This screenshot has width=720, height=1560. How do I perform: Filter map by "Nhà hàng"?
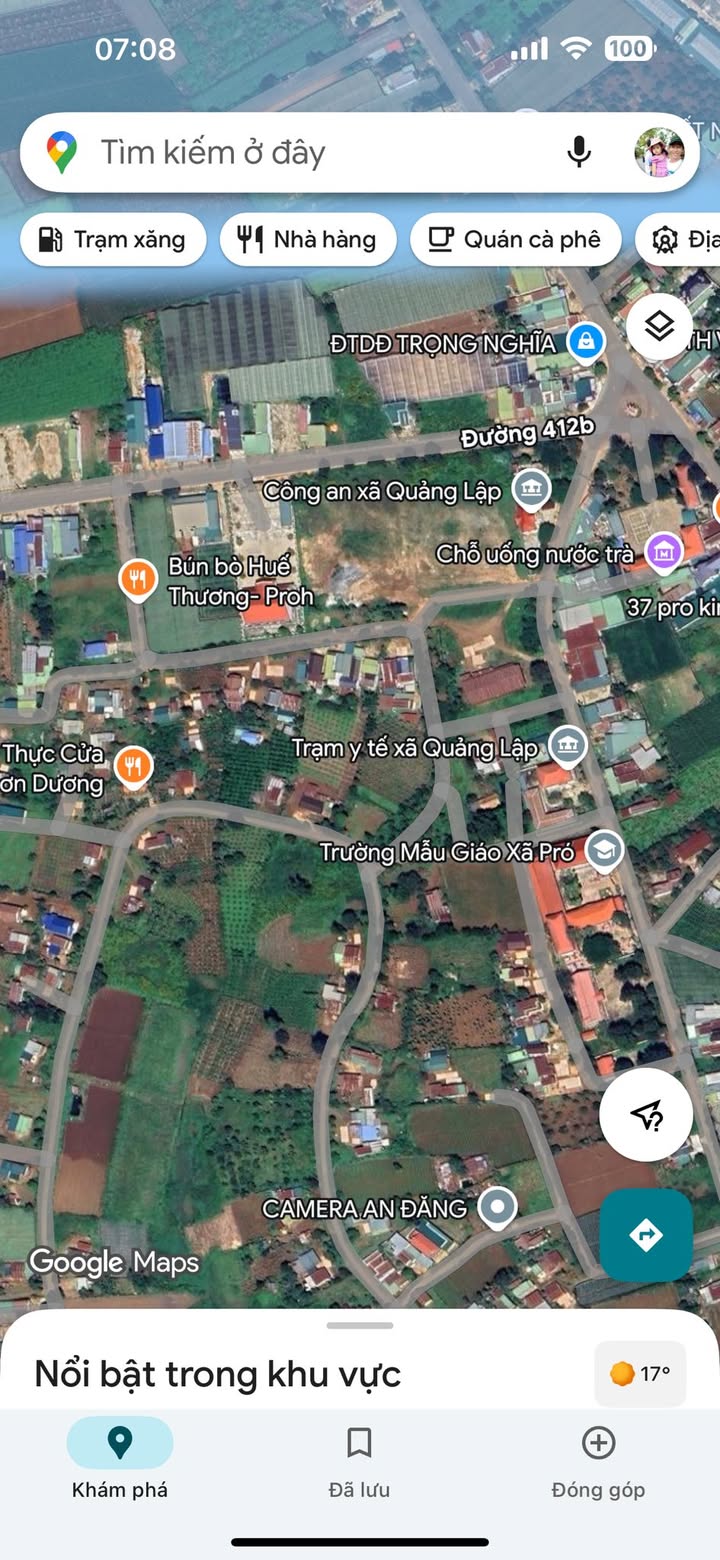(x=308, y=240)
